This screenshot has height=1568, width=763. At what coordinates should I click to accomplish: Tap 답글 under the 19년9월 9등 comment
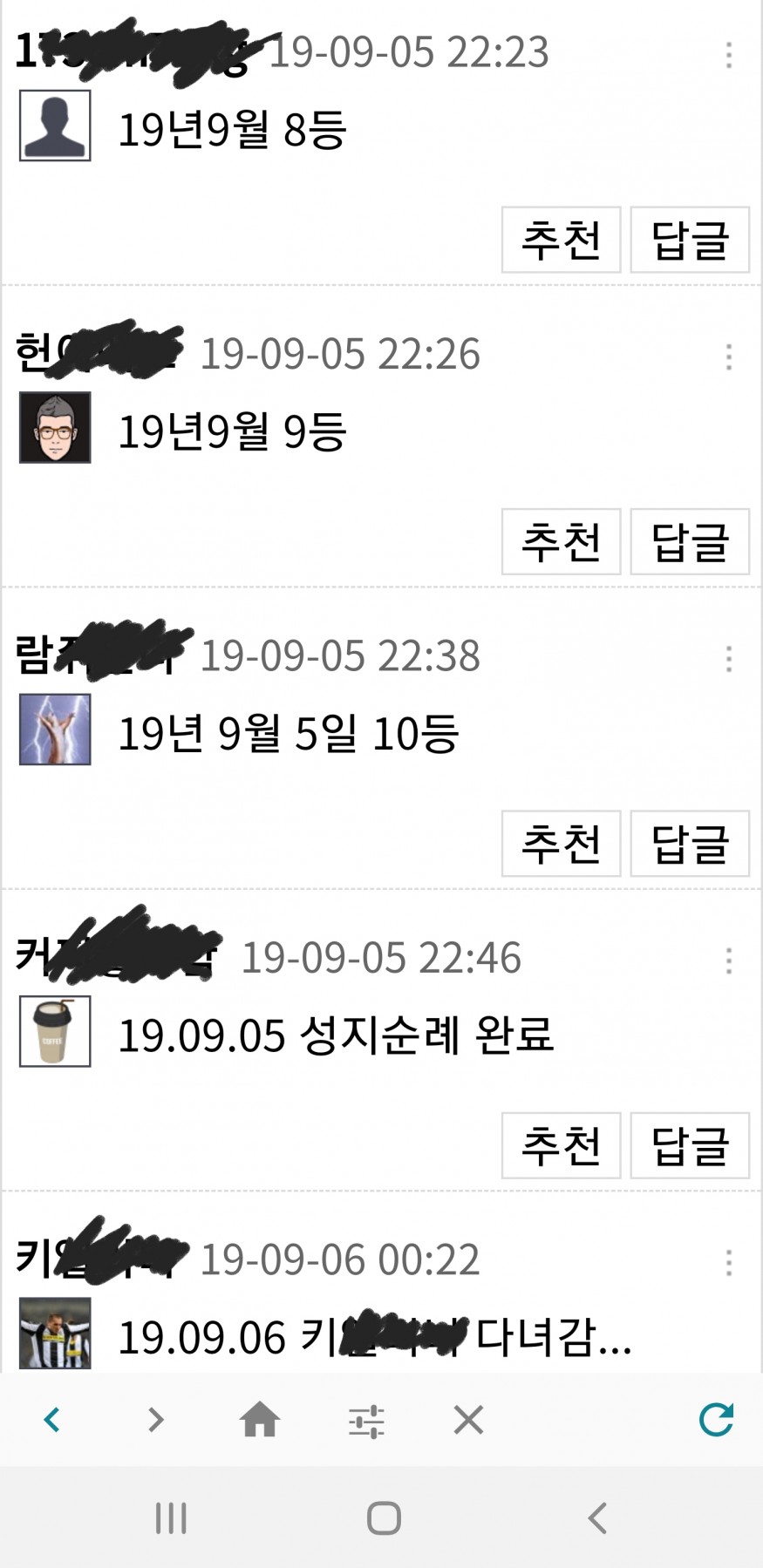click(689, 541)
